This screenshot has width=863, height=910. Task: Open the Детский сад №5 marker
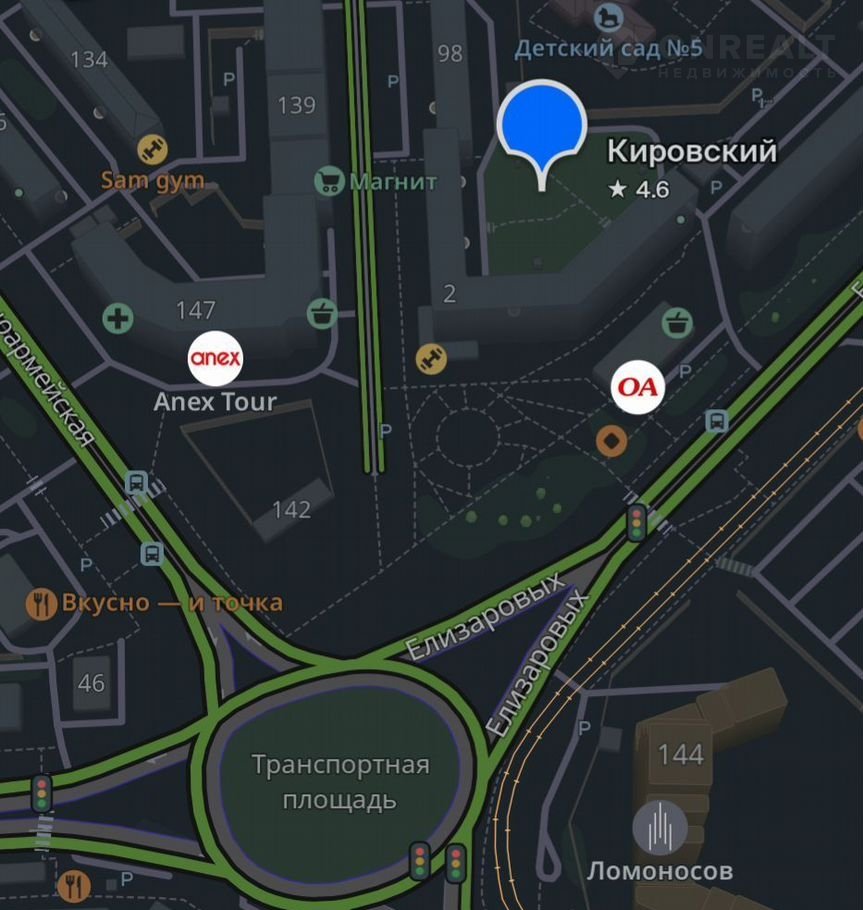point(608,18)
